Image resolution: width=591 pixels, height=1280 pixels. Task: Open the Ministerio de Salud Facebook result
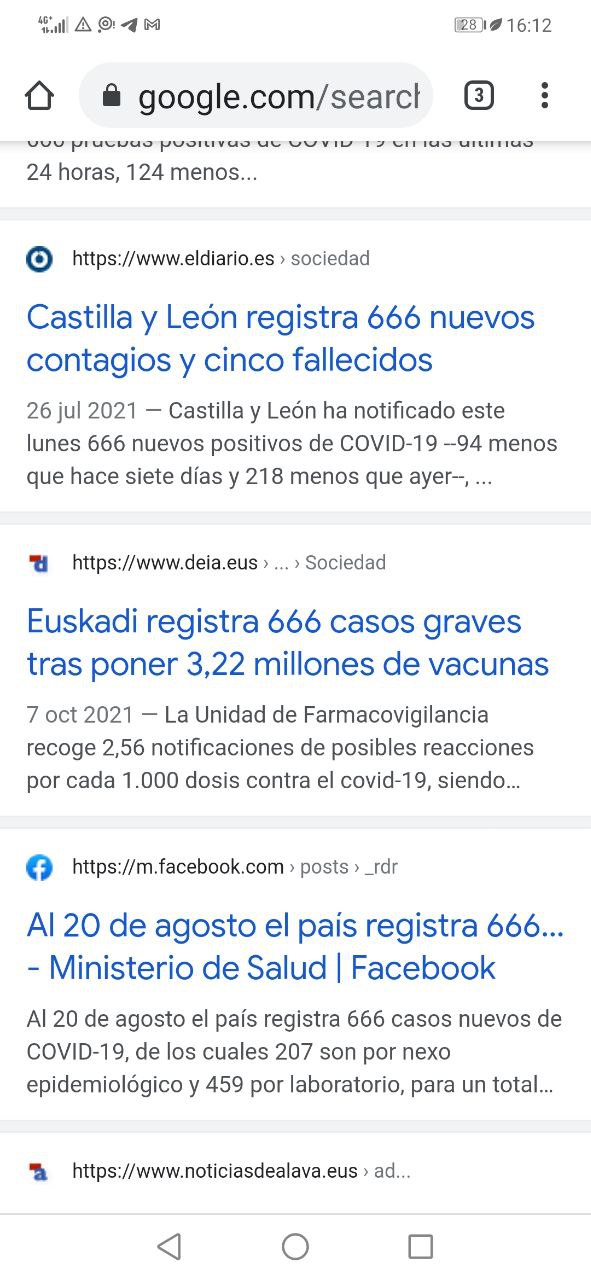(x=295, y=947)
